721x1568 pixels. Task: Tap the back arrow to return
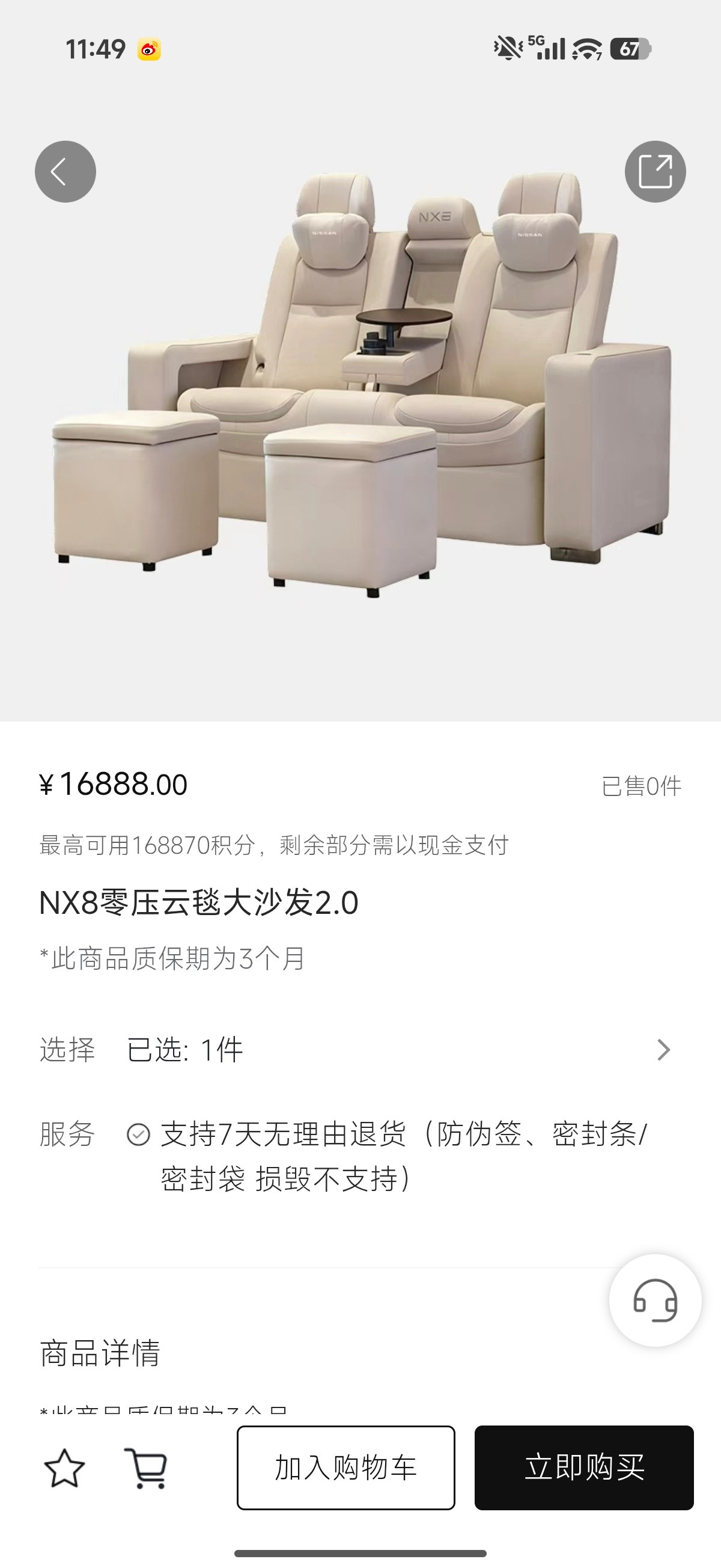tap(64, 172)
